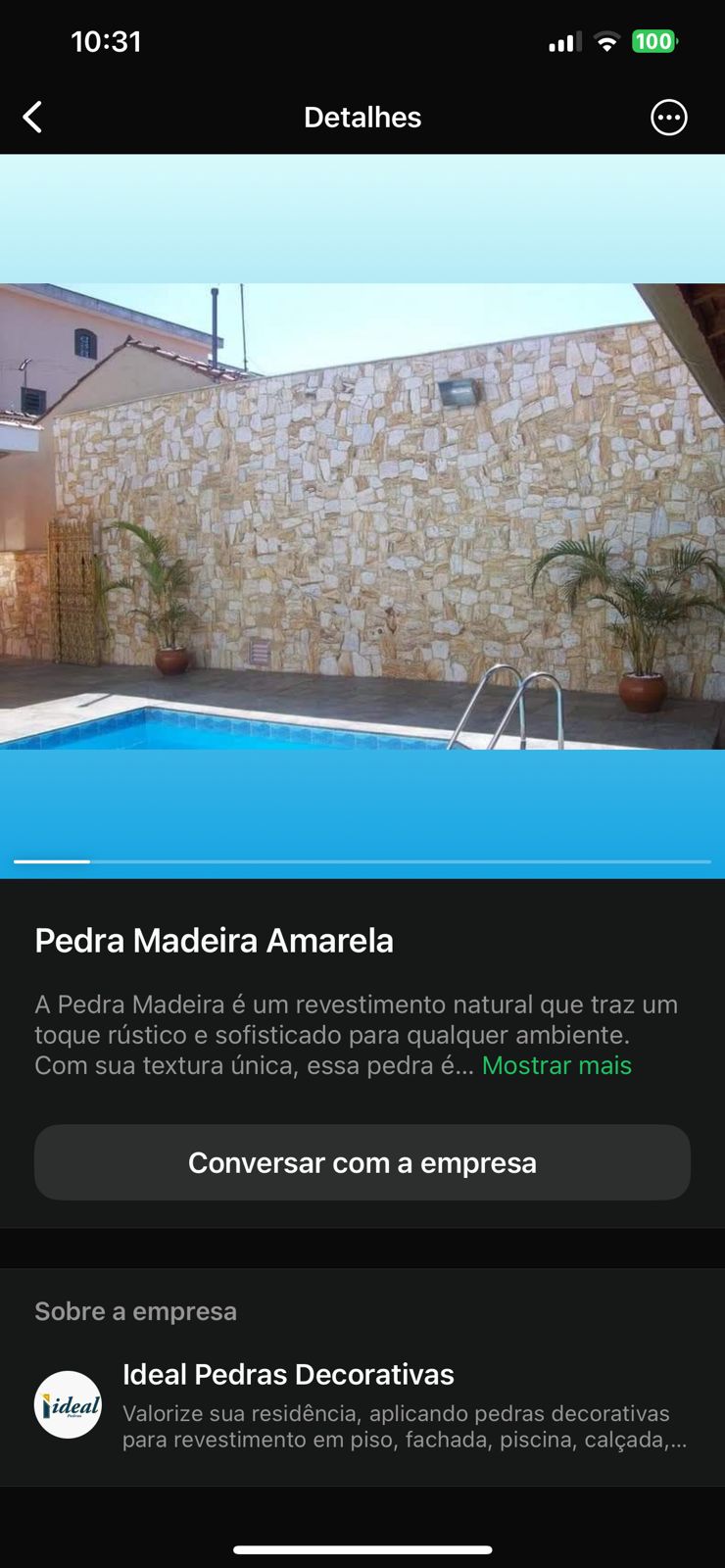Tap the home indicator bar at bottom
This screenshot has height=1568, width=725.
coord(362,1523)
